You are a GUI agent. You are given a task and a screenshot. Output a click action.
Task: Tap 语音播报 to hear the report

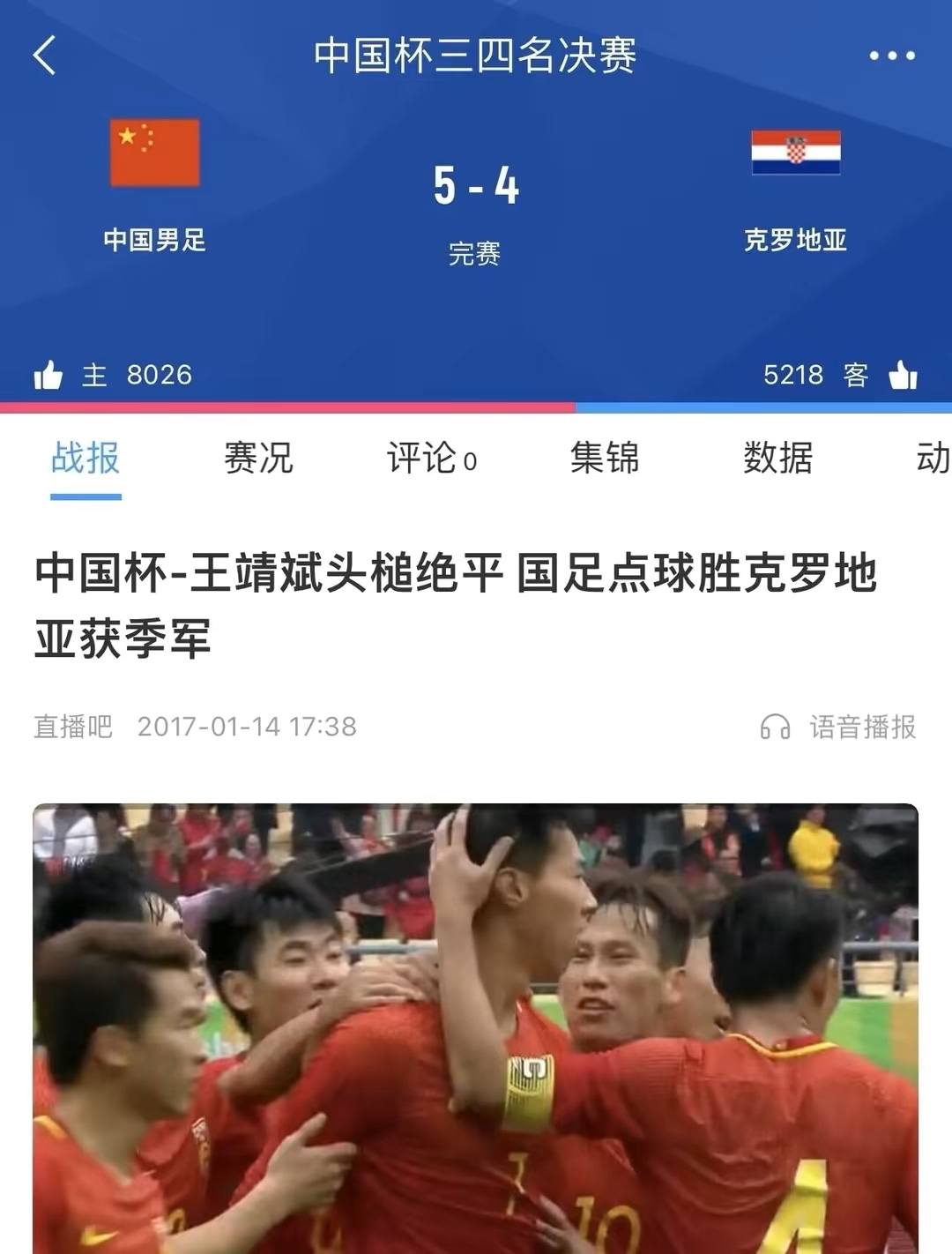coord(859,725)
